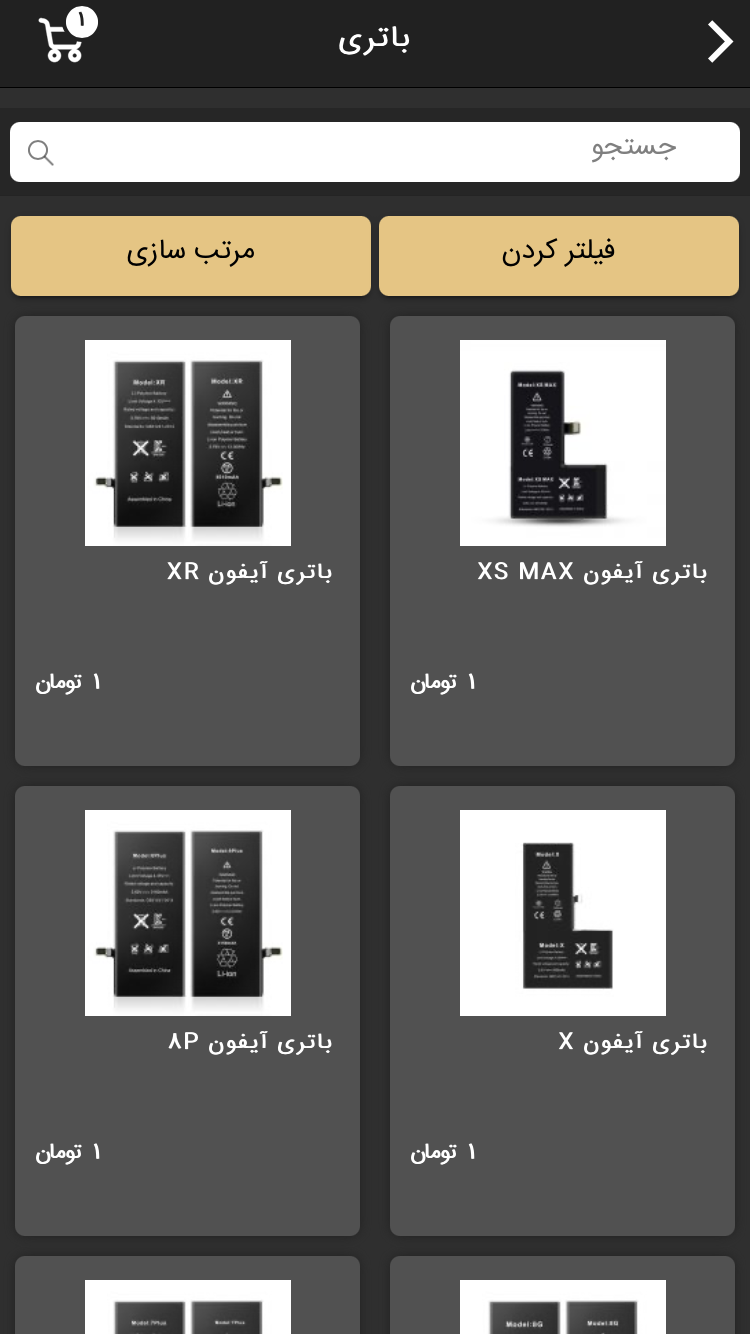Viewport: 750px width, 1334px height.
Task: Open the مرتب سازی sort options
Action: coord(191,256)
